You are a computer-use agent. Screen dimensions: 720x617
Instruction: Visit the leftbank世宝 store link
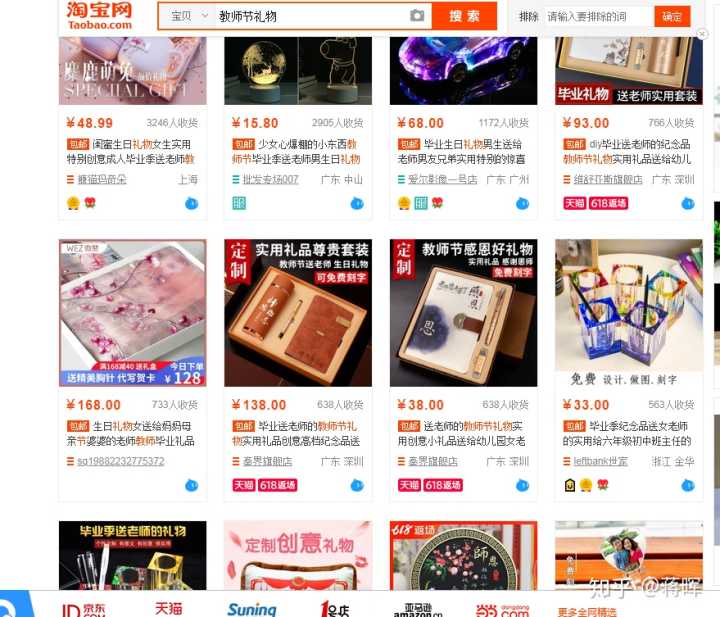pos(600,461)
